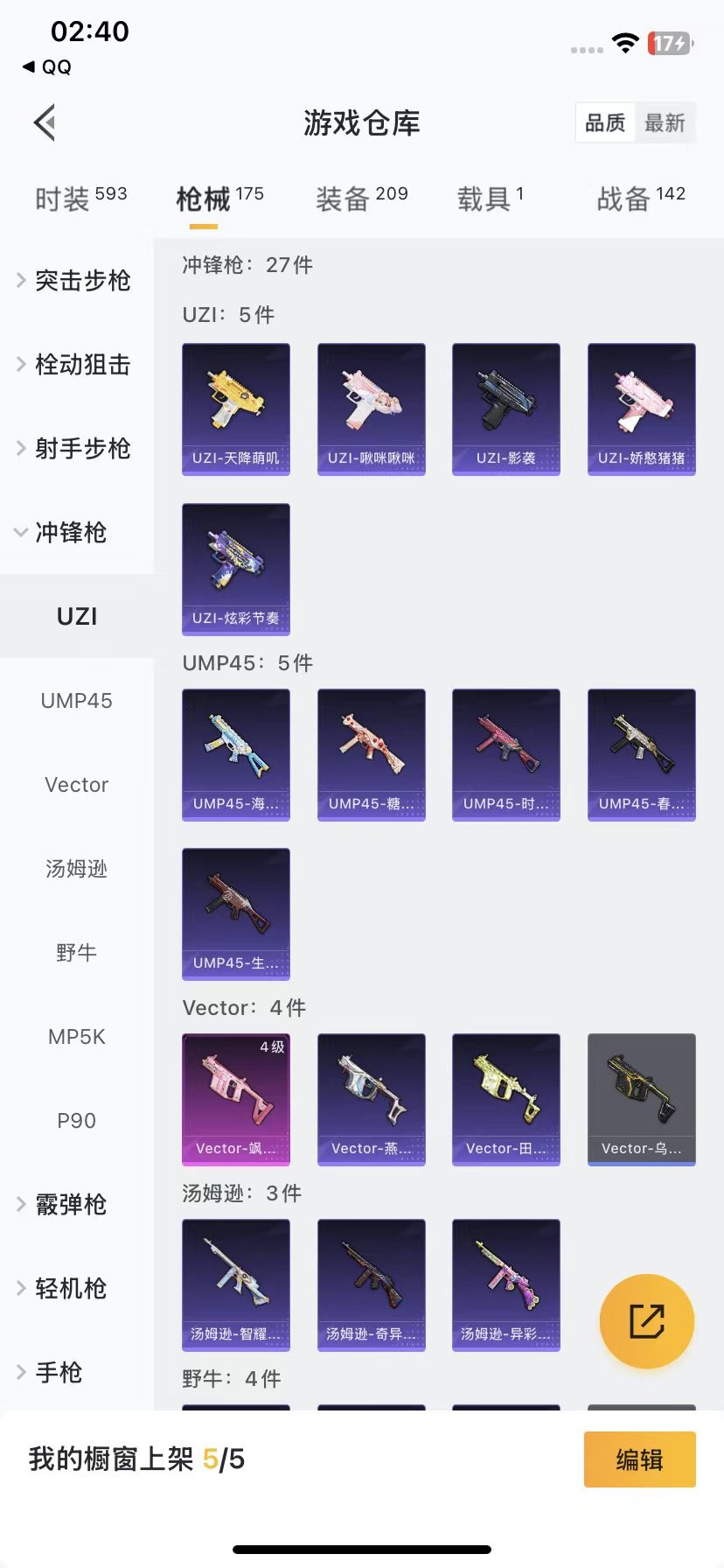This screenshot has height=1568, width=724.
Task: Open the UZI-炫彩节奏 skin
Action: pyautogui.click(x=236, y=569)
